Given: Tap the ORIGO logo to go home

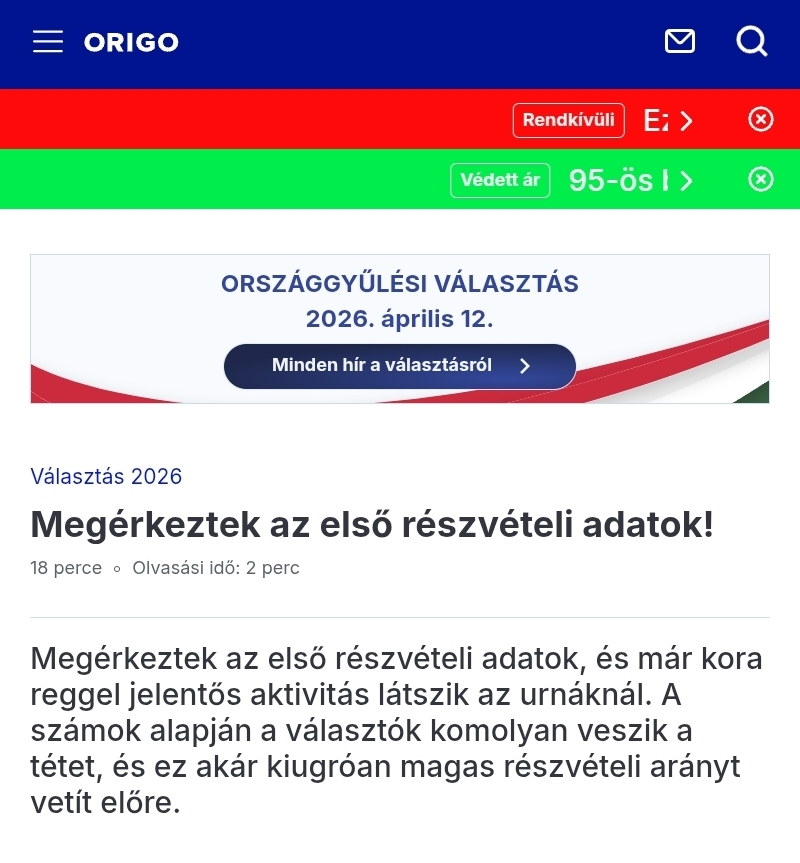Looking at the screenshot, I should (131, 42).
